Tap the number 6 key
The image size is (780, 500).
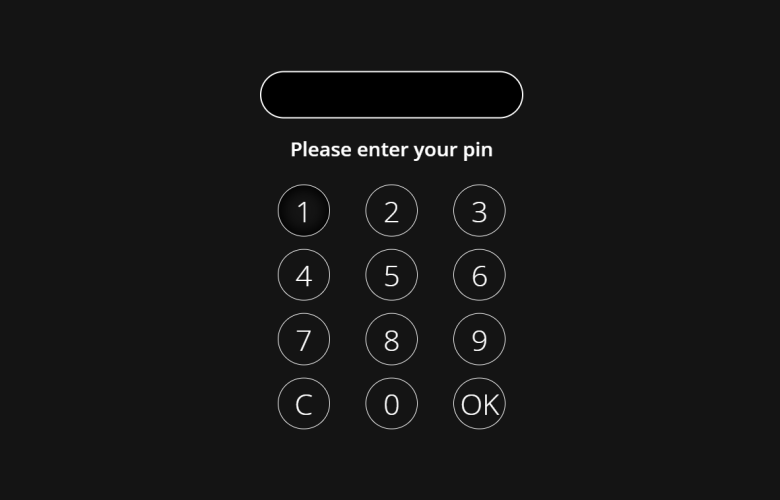(x=479, y=275)
